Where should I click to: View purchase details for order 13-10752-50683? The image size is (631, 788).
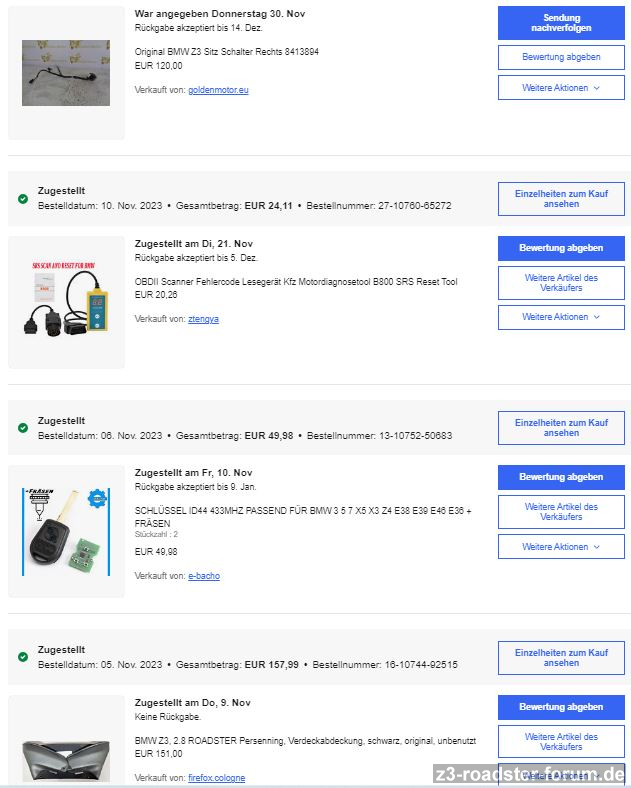pyautogui.click(x=561, y=428)
